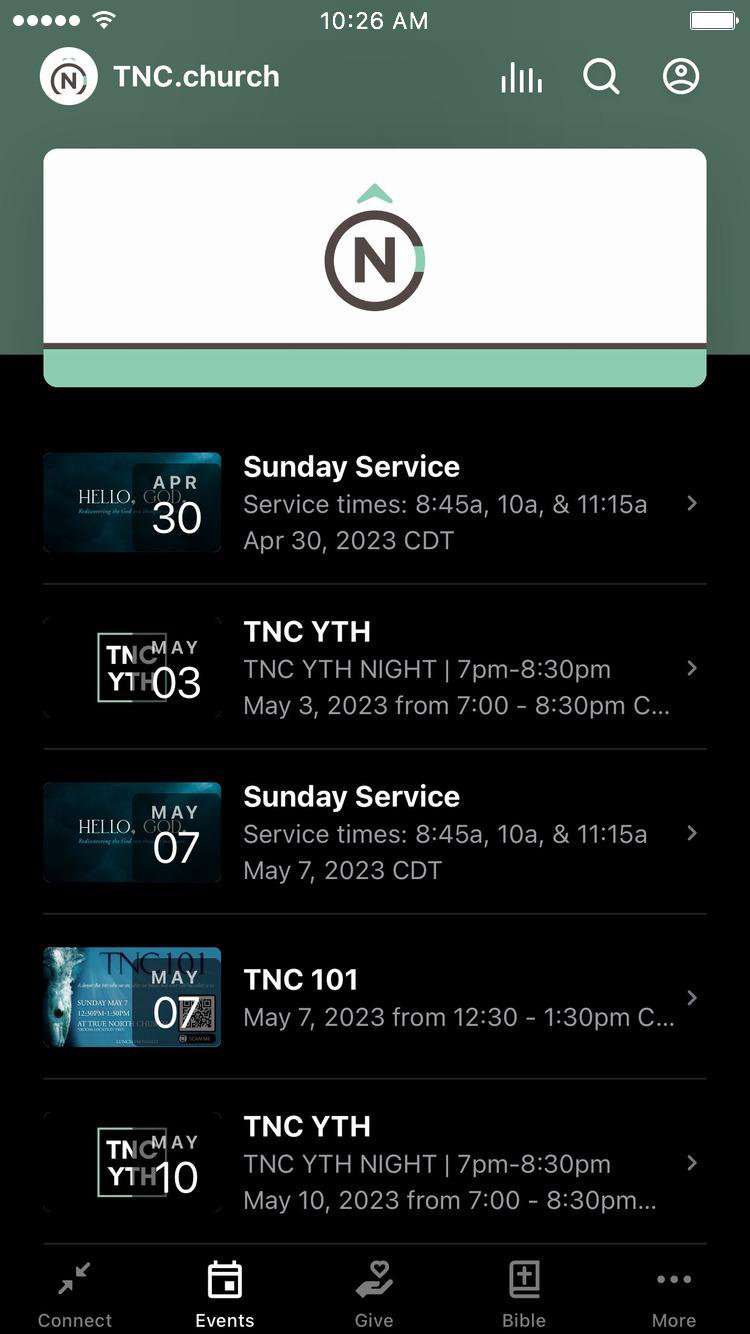
Task: Select the Events tab
Action: [225, 1294]
